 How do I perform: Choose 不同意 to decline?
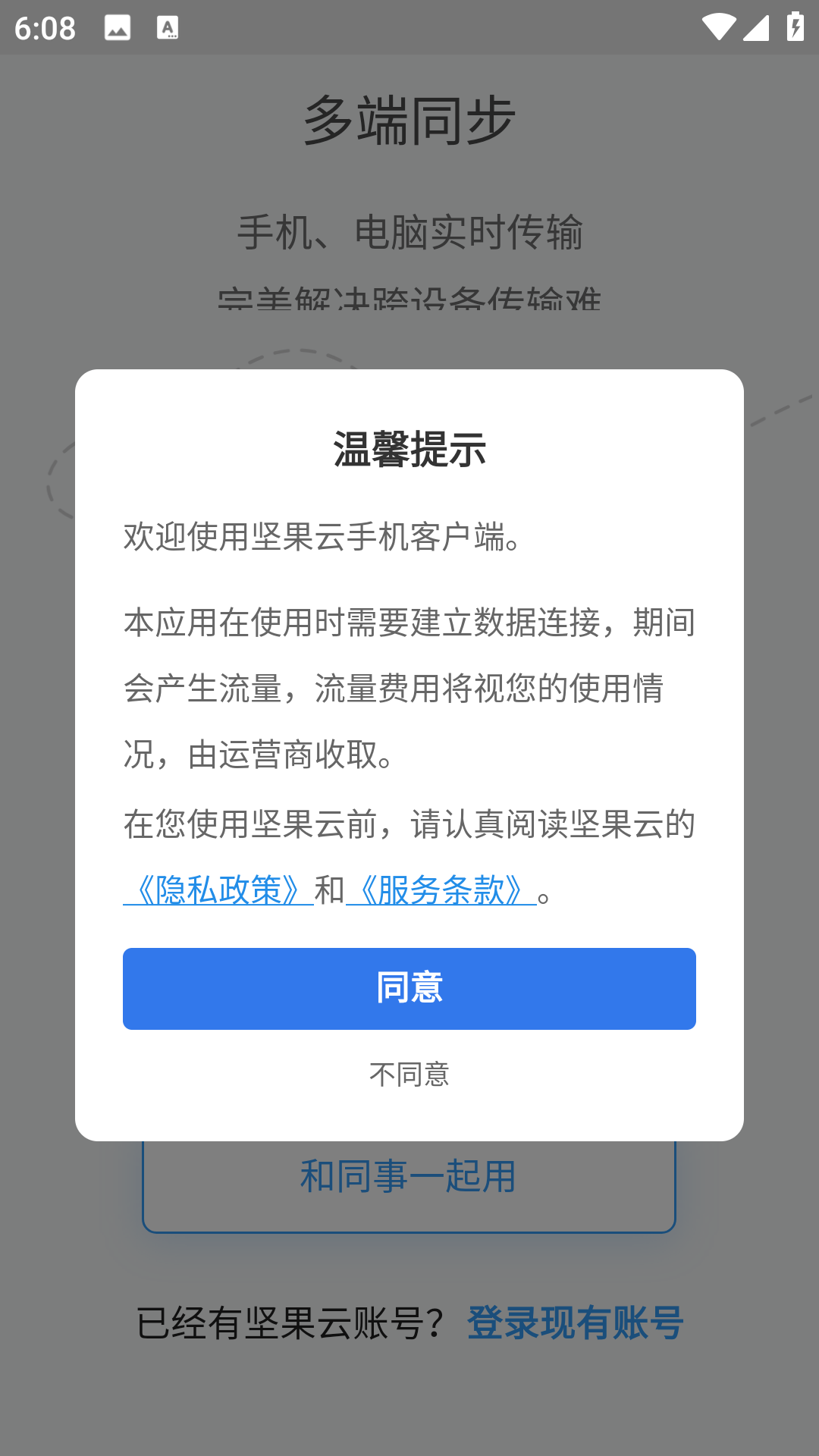click(409, 1074)
